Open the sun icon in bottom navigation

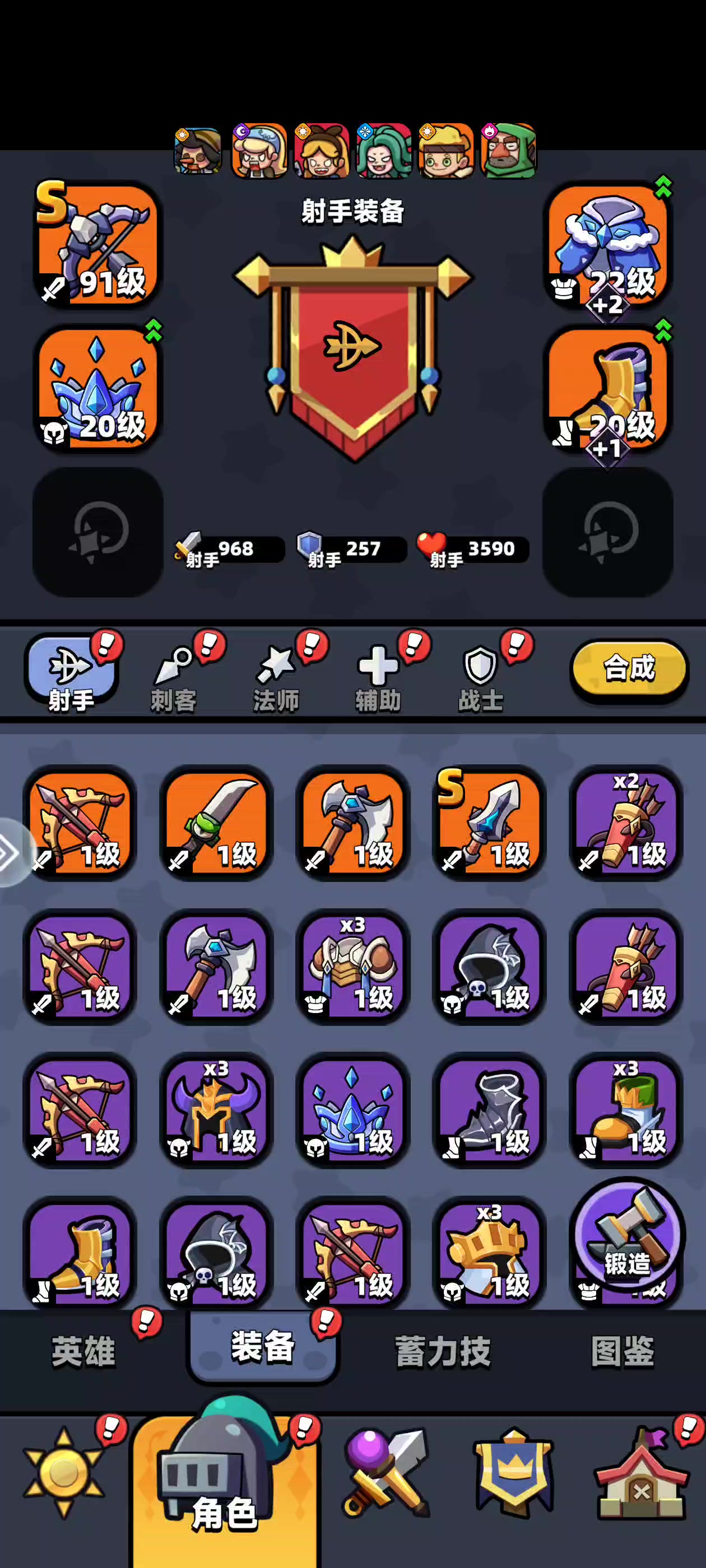click(x=64, y=1473)
